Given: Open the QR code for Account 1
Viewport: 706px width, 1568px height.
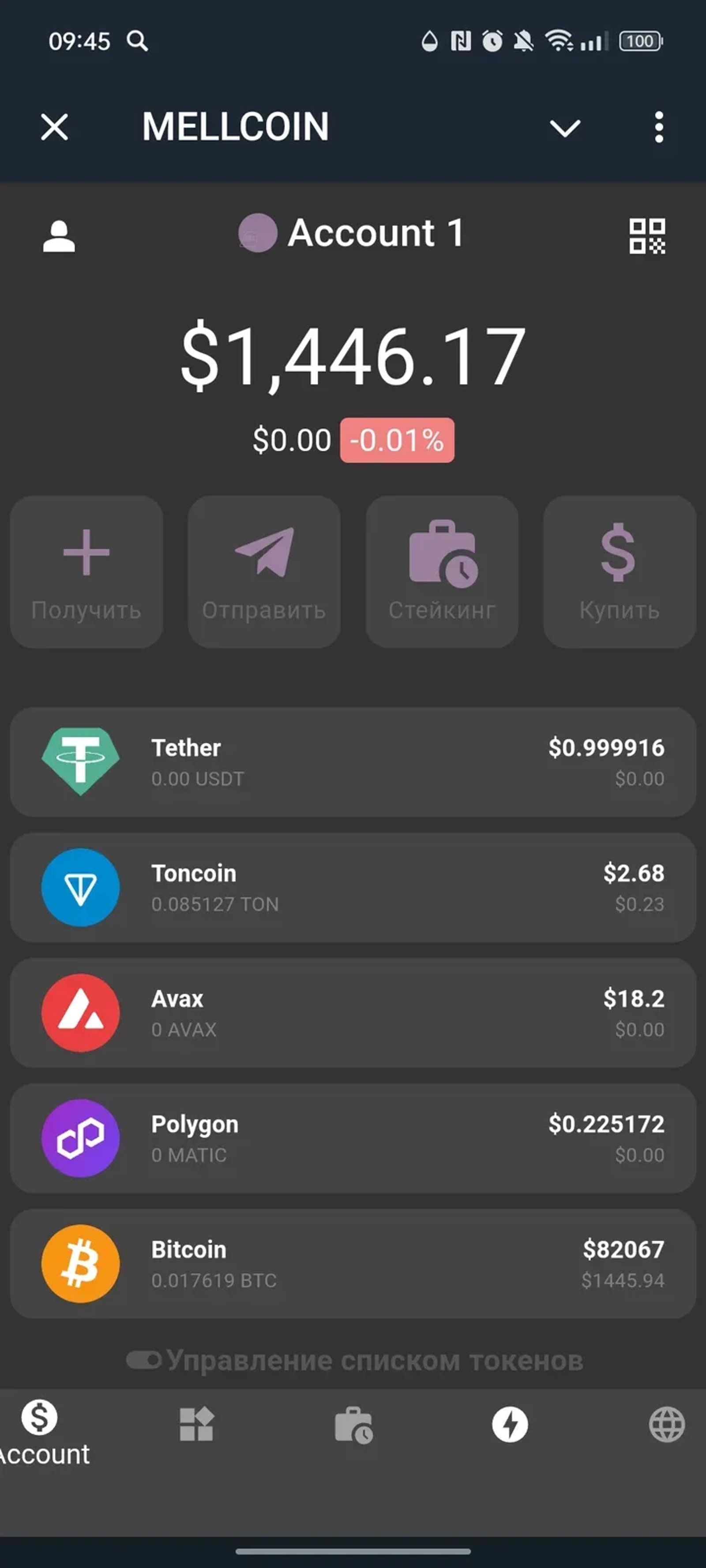Looking at the screenshot, I should pos(648,237).
